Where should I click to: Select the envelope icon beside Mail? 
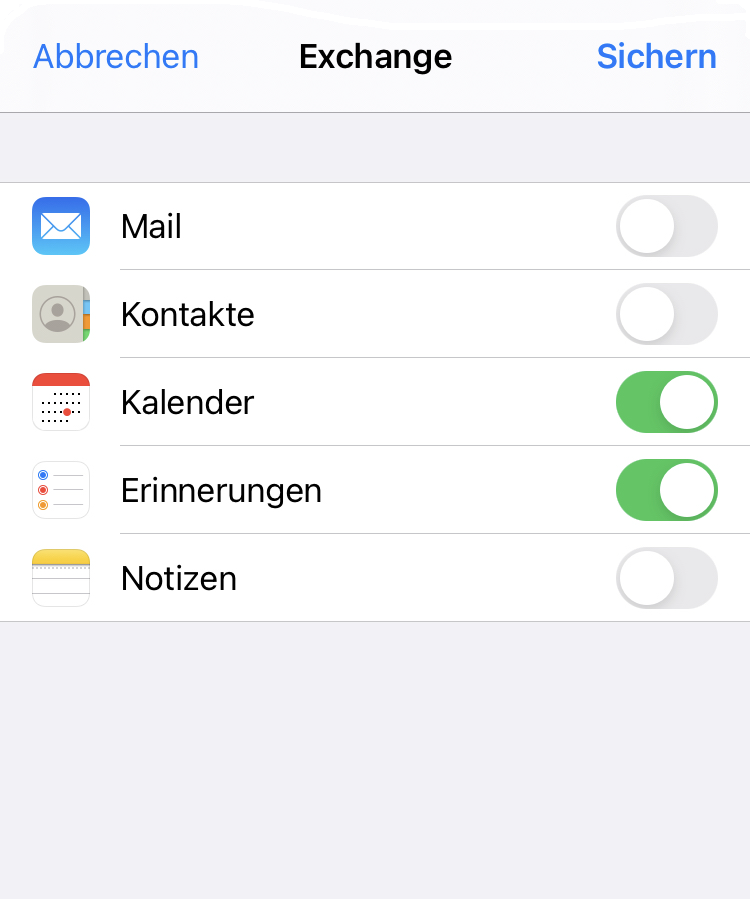(x=60, y=227)
